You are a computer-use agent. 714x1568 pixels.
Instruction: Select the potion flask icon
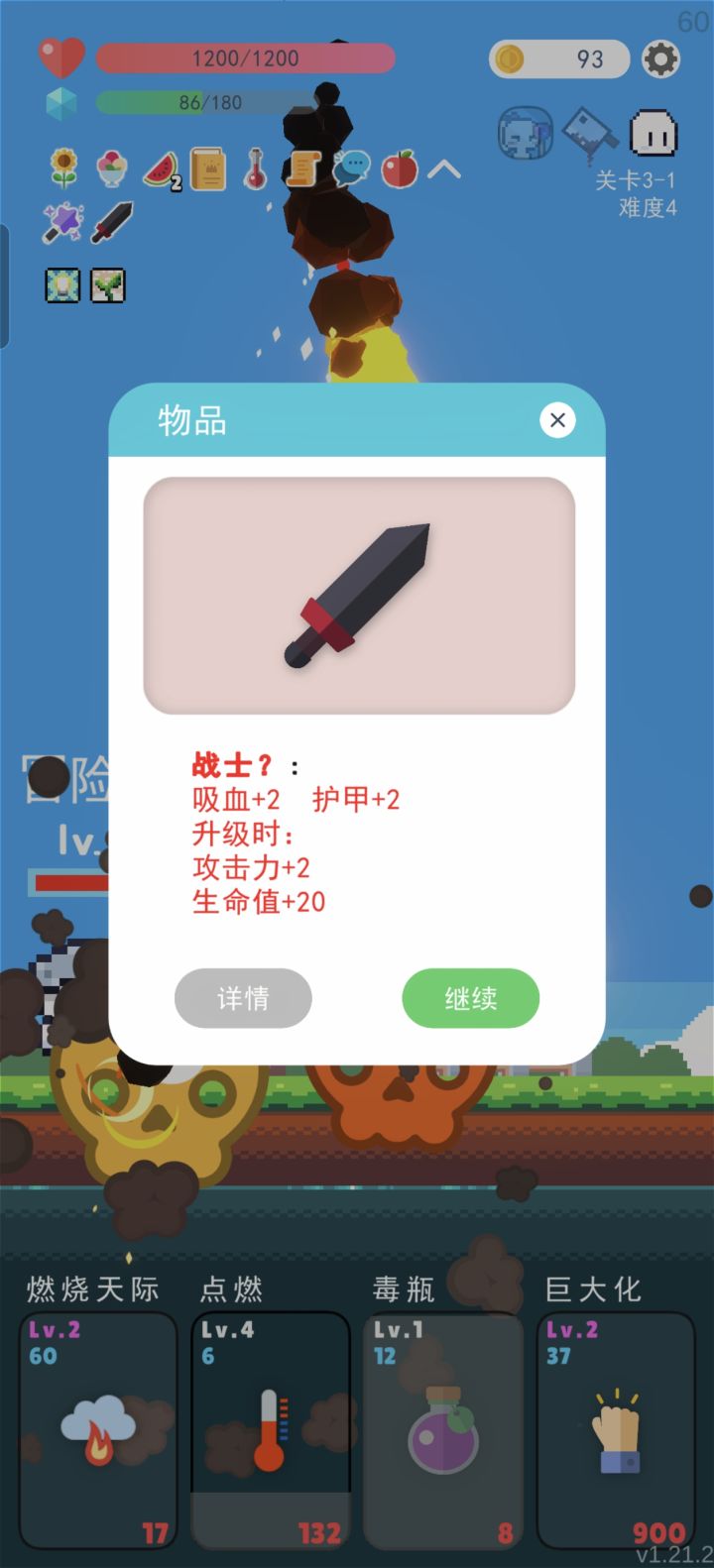tap(254, 168)
